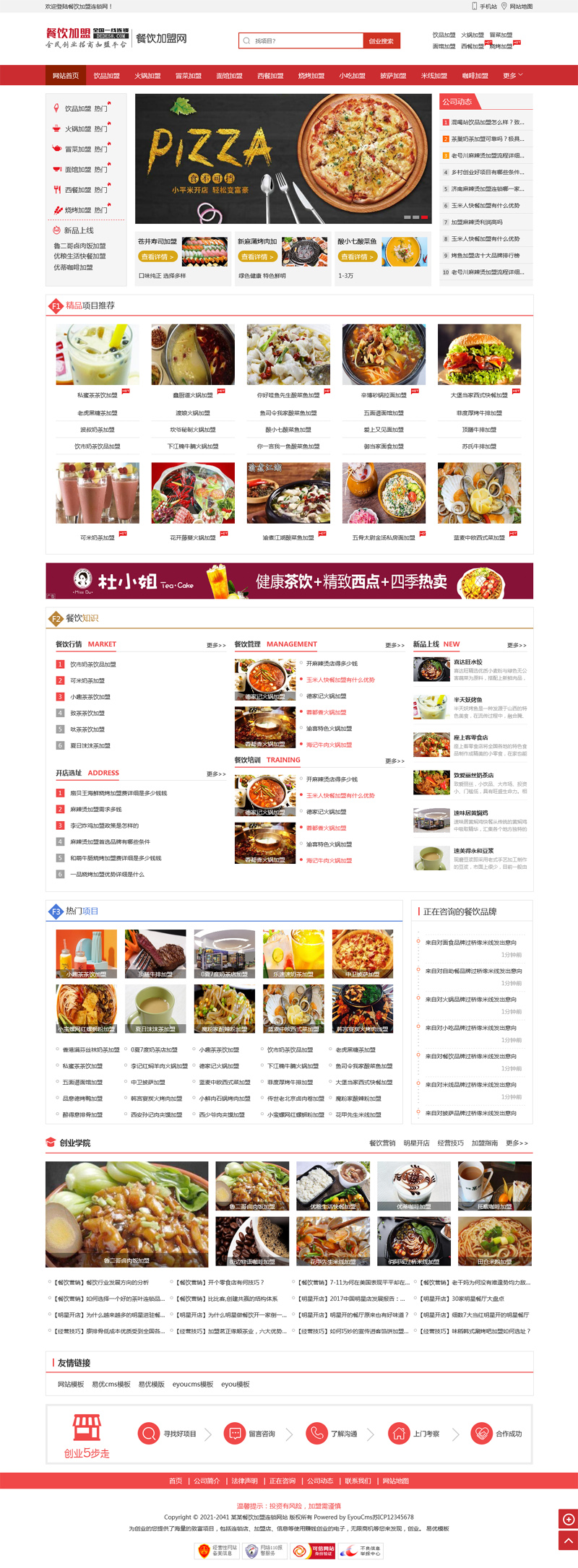The height and width of the screenshot is (1568, 578).
Task: Open 更多 next to 餐饮行情 MARKET
Action: tap(216, 645)
